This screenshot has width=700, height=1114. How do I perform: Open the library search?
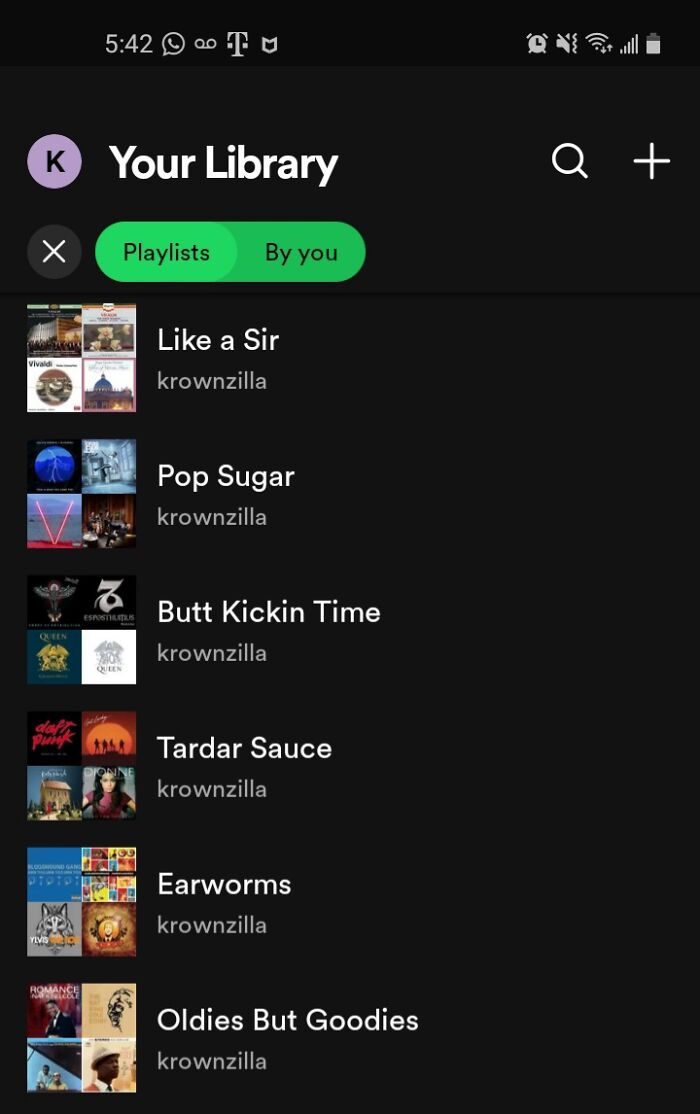point(570,161)
